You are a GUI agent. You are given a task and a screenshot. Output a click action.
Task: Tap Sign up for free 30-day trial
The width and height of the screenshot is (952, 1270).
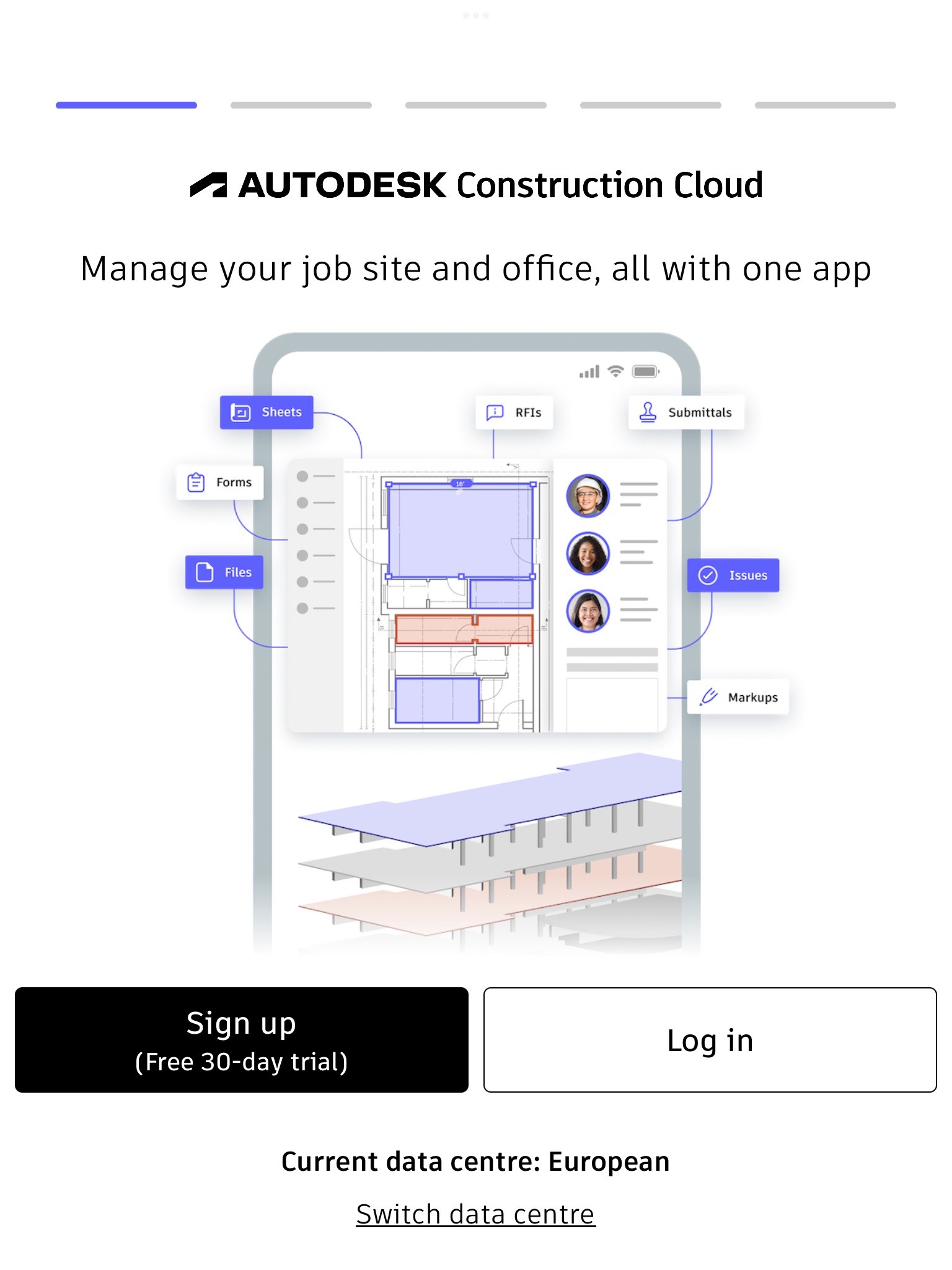[241, 1040]
